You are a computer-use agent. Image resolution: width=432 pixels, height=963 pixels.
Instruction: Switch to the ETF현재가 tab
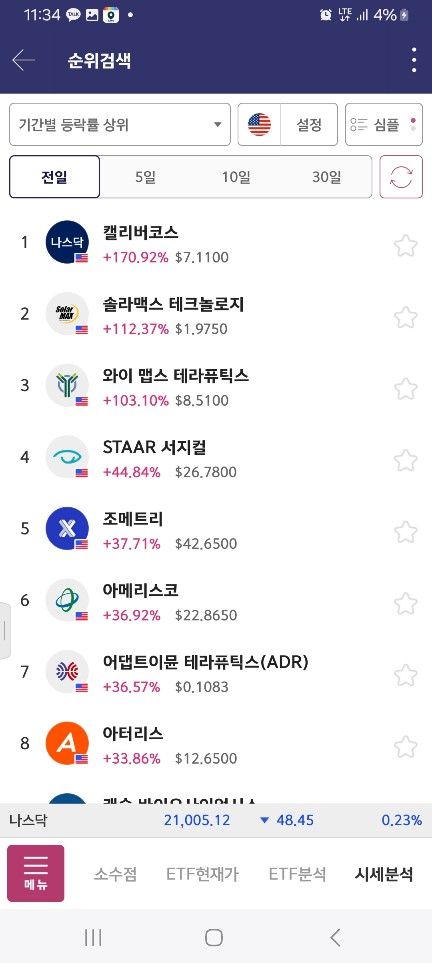coord(202,874)
